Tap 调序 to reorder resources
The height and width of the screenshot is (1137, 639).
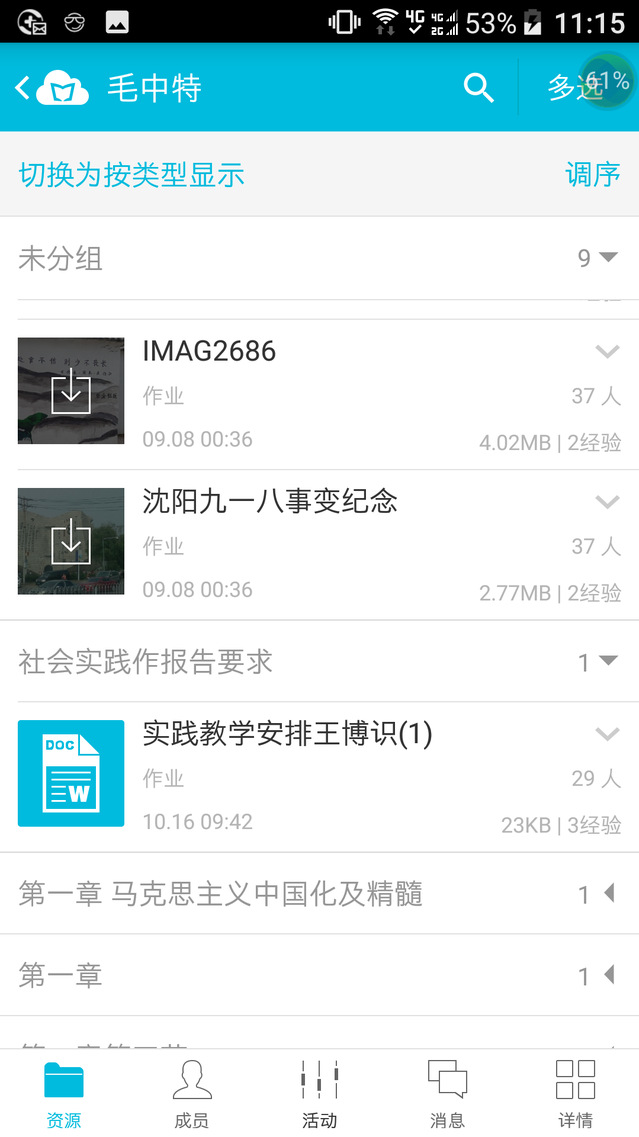(x=592, y=174)
